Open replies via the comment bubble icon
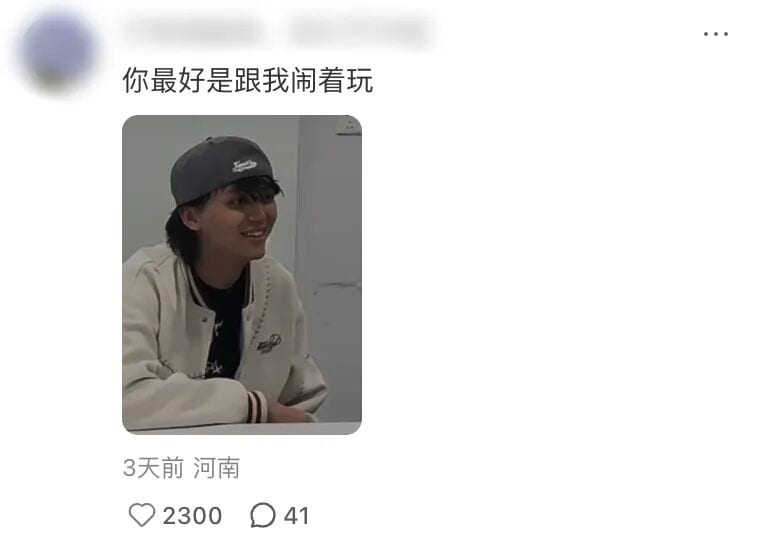 tap(263, 515)
